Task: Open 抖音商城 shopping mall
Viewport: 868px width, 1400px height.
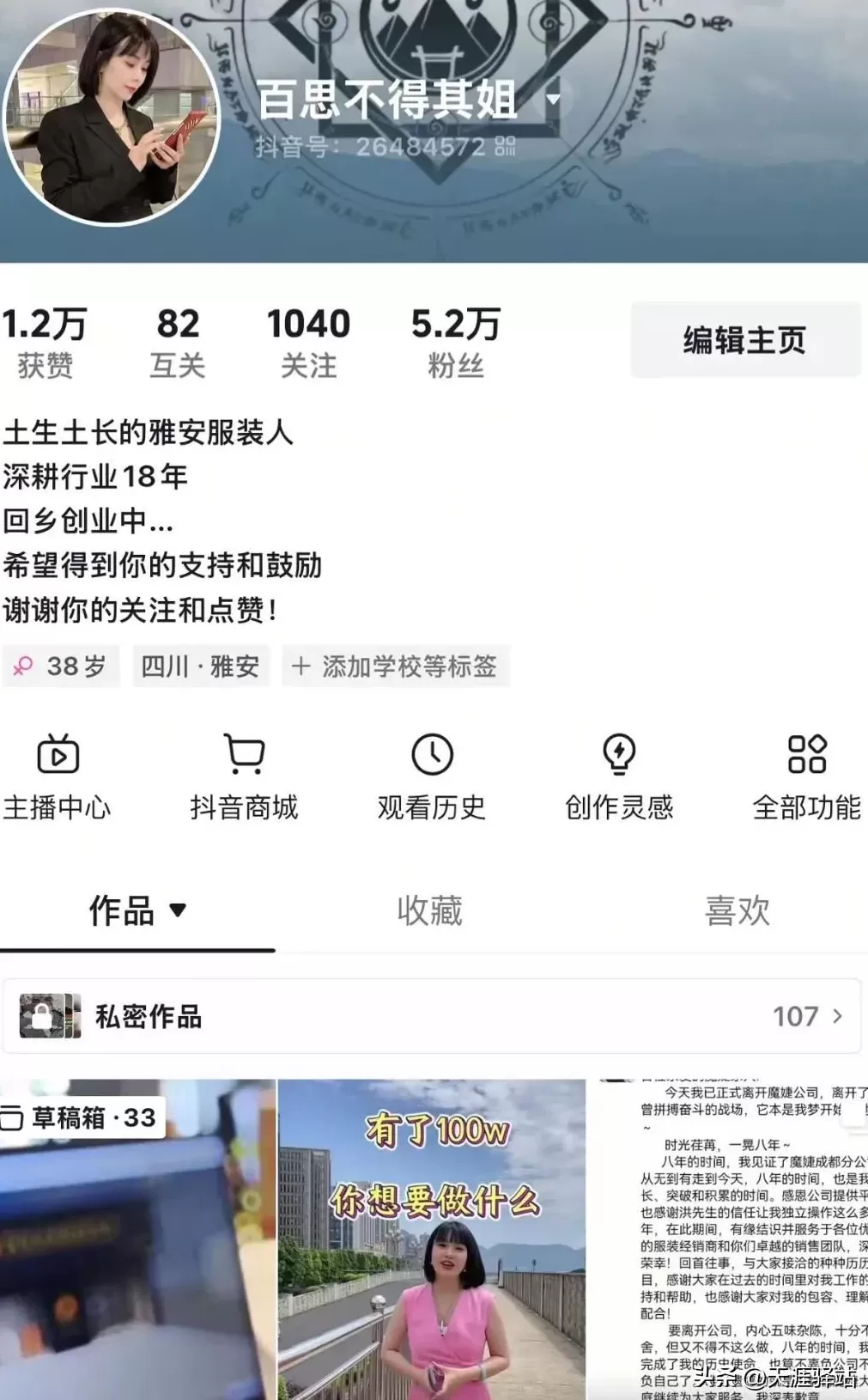Action: [244, 776]
